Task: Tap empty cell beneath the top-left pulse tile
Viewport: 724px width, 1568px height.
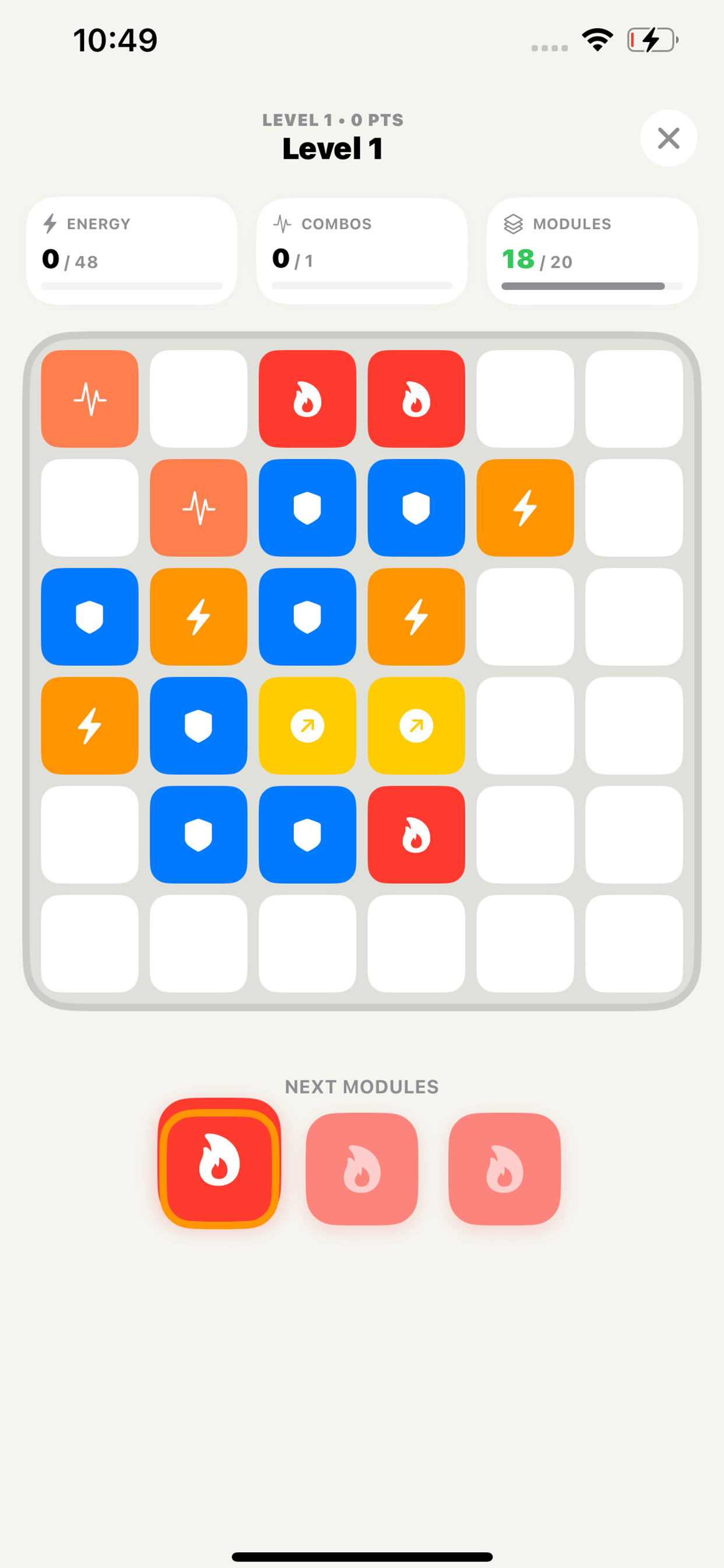Action: click(x=89, y=508)
